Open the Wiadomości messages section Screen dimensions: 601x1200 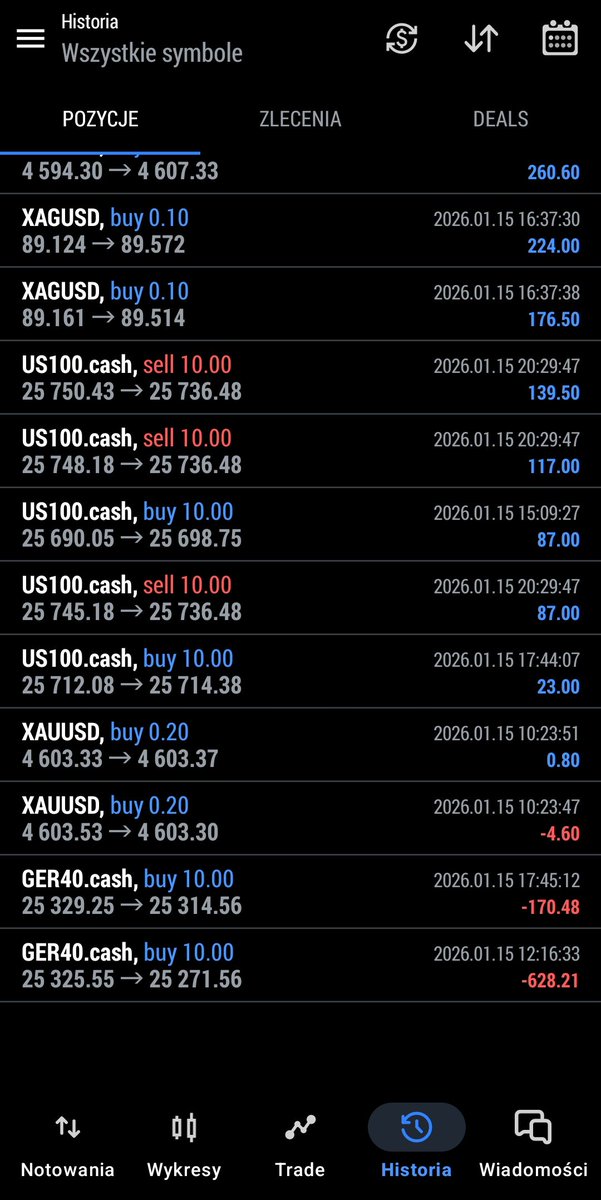coord(533,1142)
